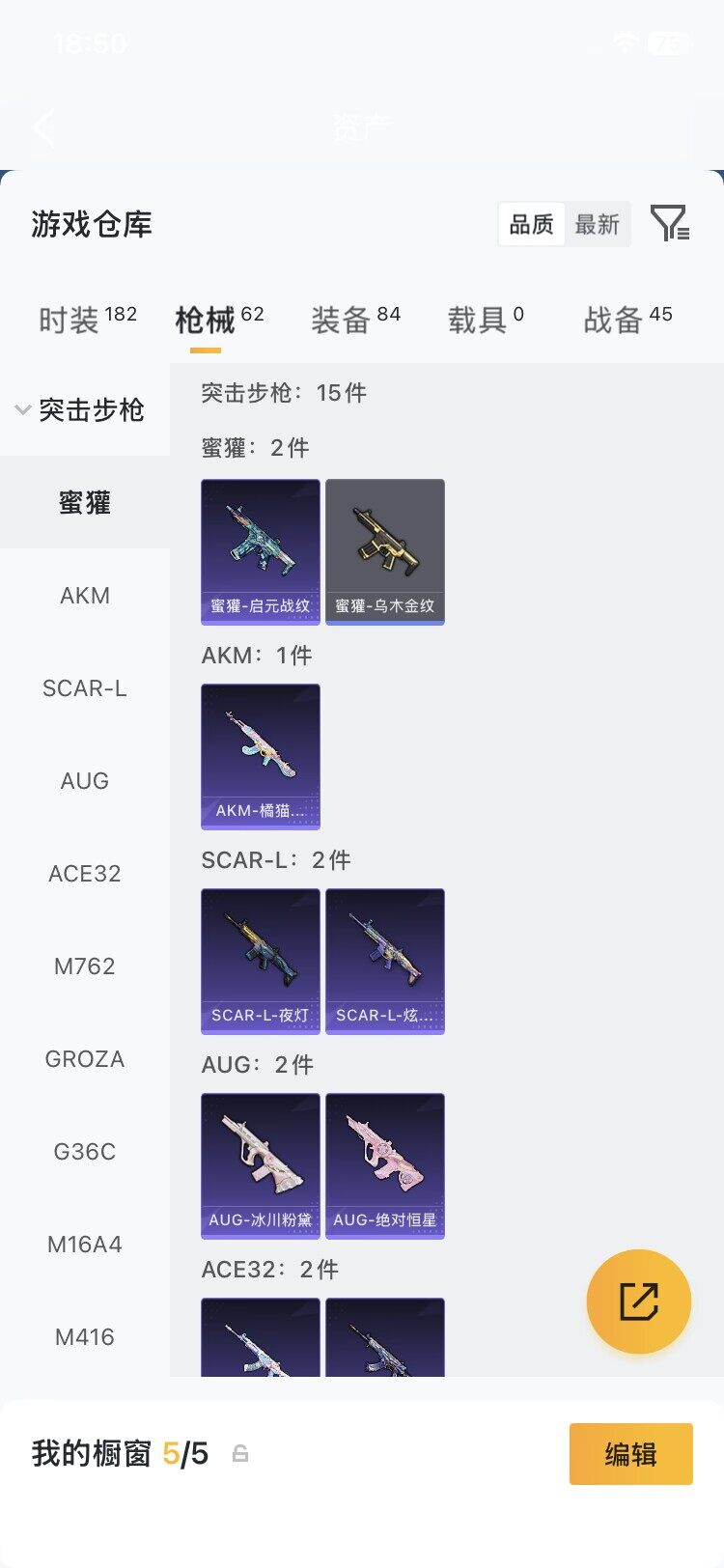
Task: Open the filter funnel icon
Action: click(x=672, y=223)
